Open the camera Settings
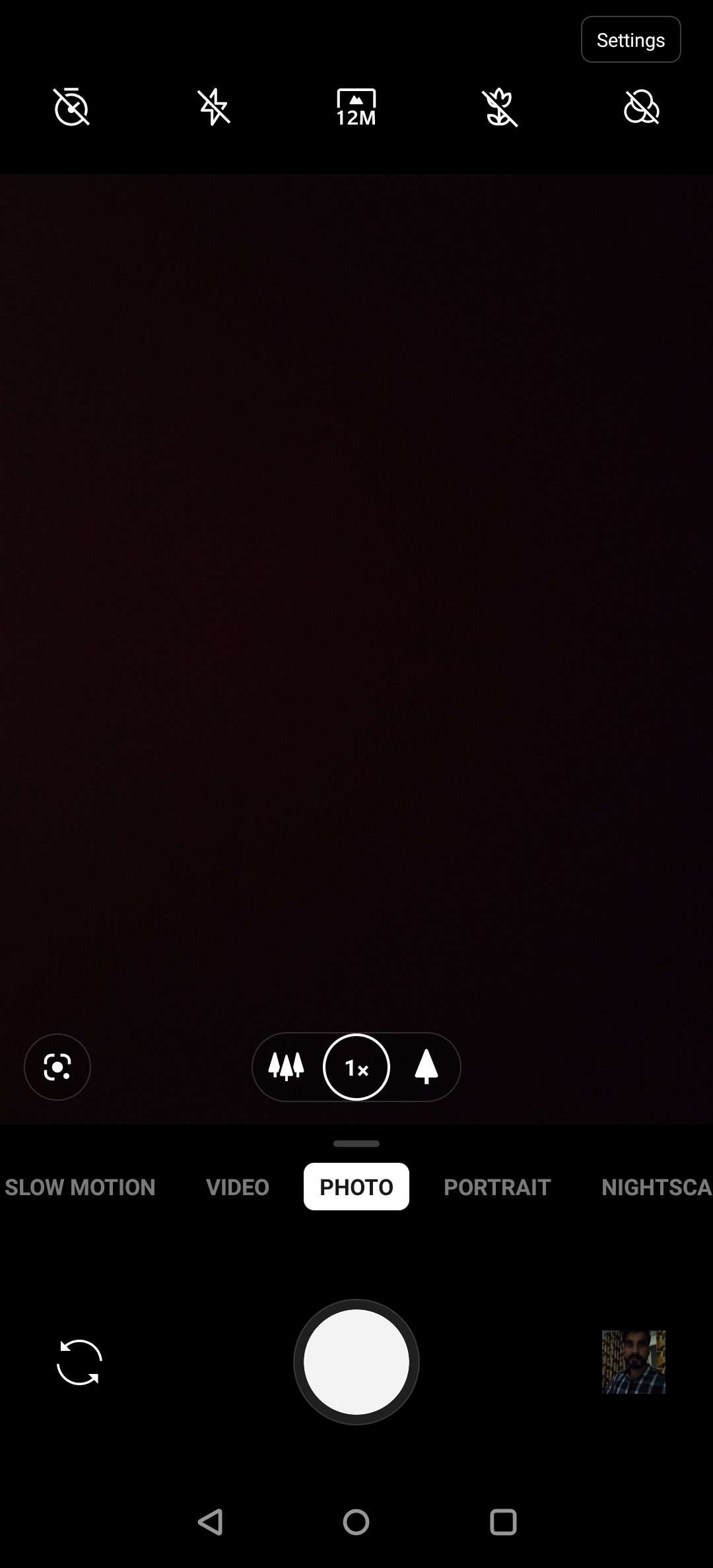The width and height of the screenshot is (713, 1568). click(x=630, y=39)
